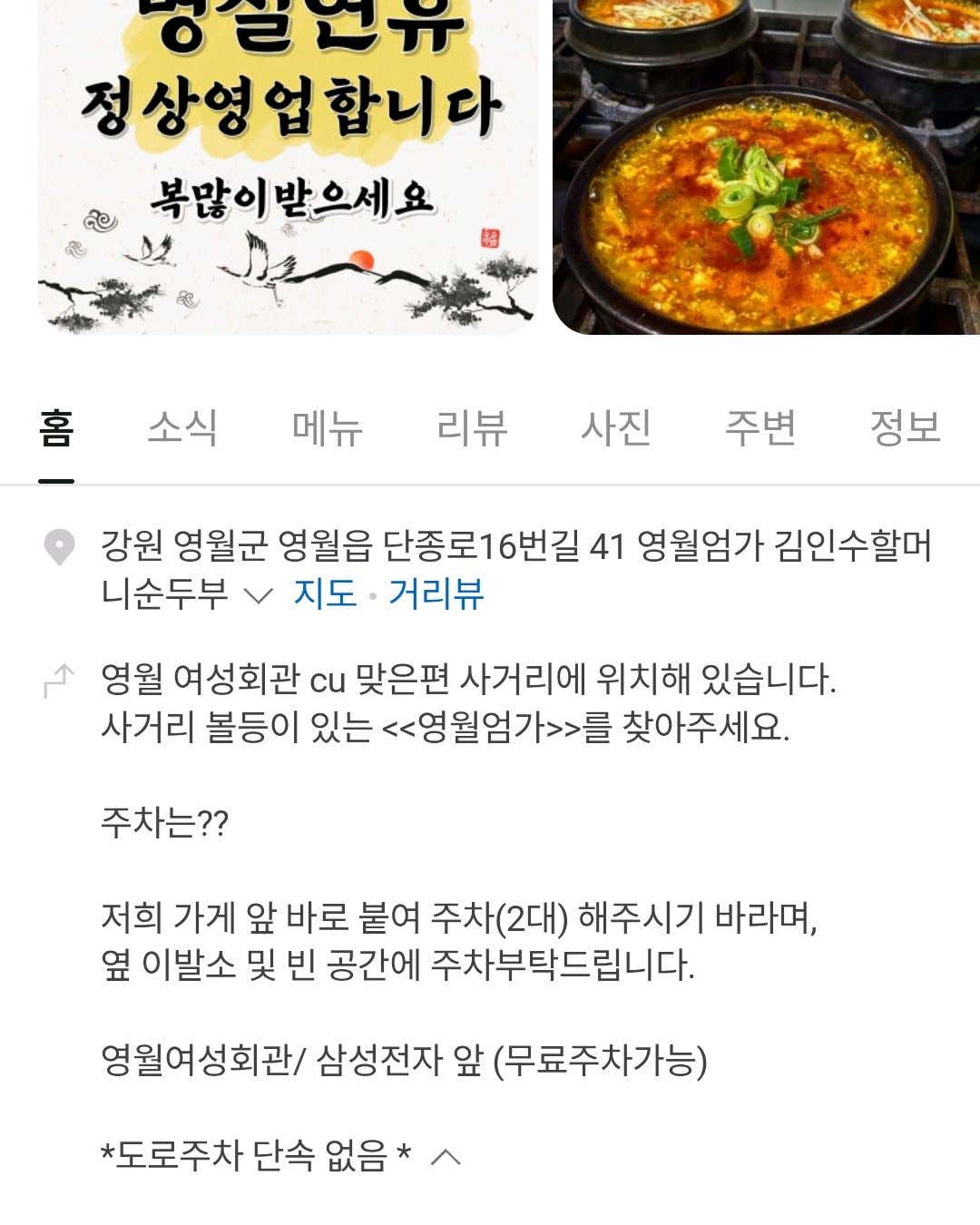Select the 홈 tab
Viewport: 980px width, 1225px height.
tap(56, 427)
